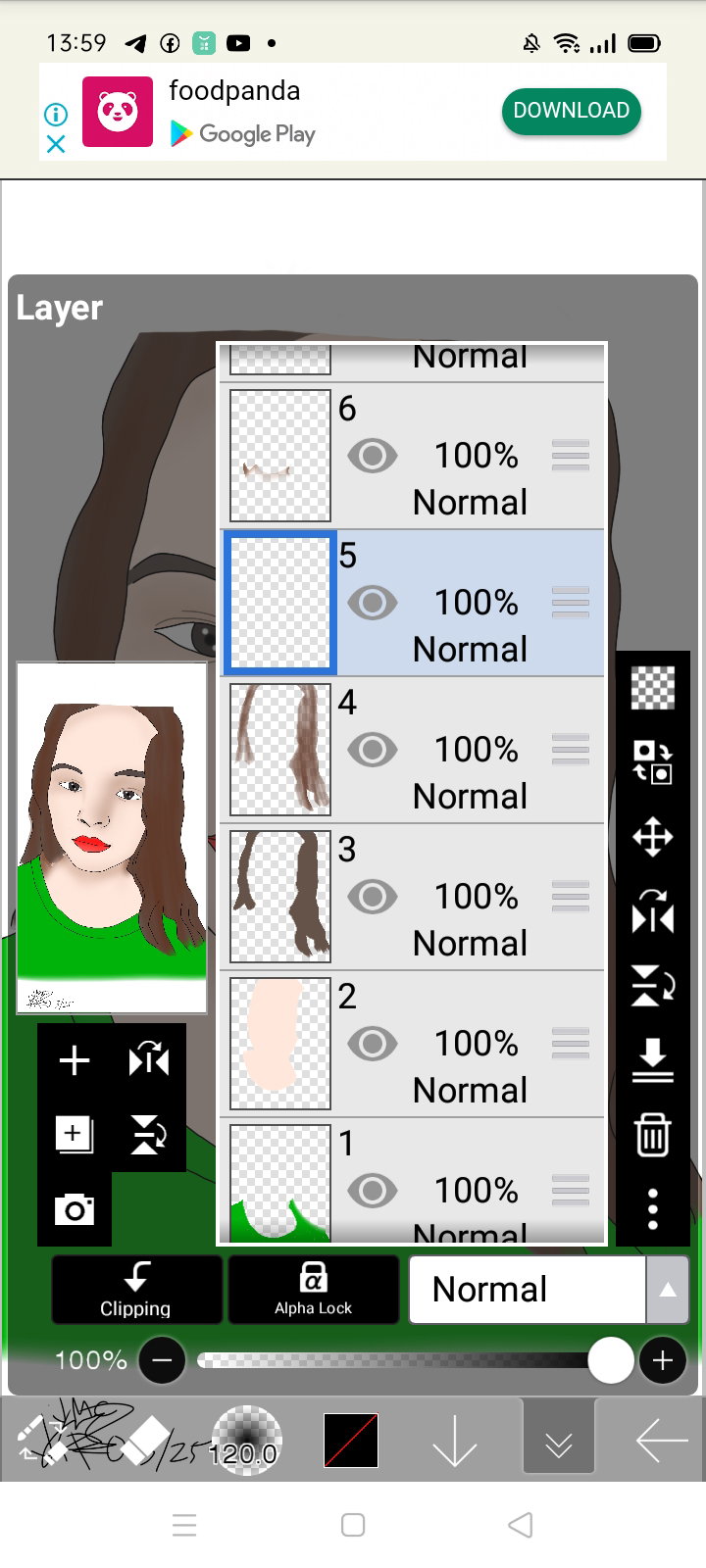Viewport: 706px width, 1568px height.
Task: Add layer from camera photo
Action: click(75, 1209)
